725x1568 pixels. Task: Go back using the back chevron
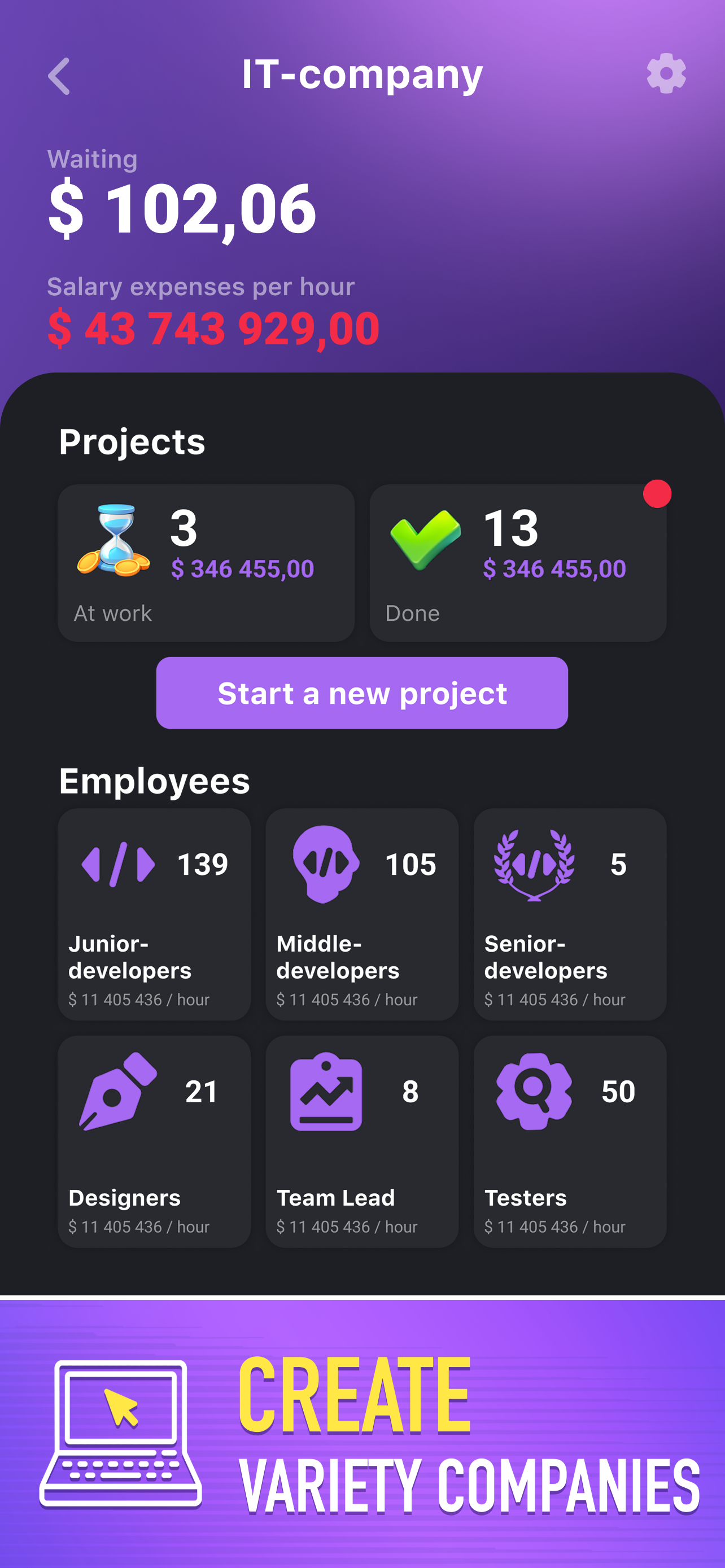click(x=59, y=76)
